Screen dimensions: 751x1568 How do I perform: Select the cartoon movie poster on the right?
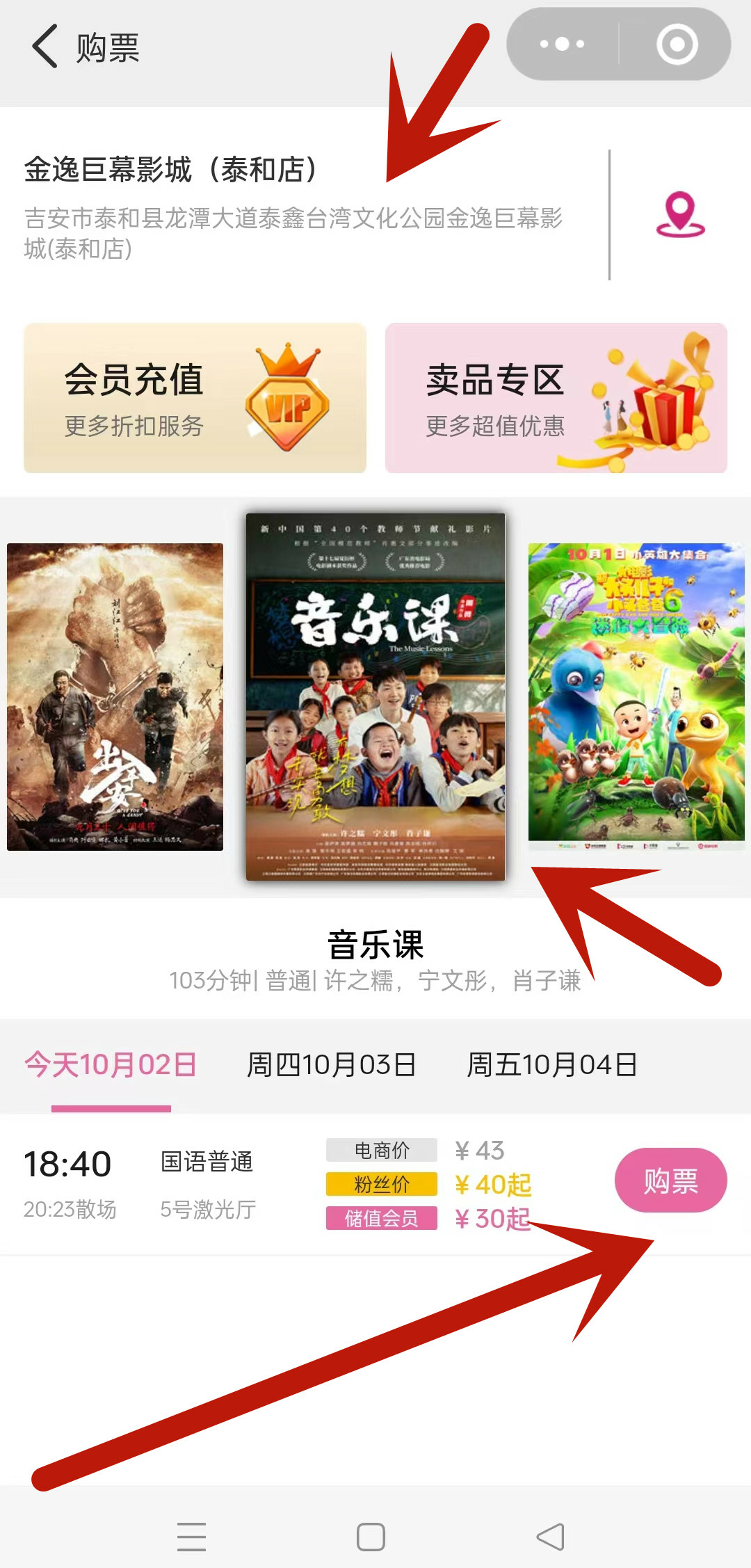pos(636,696)
